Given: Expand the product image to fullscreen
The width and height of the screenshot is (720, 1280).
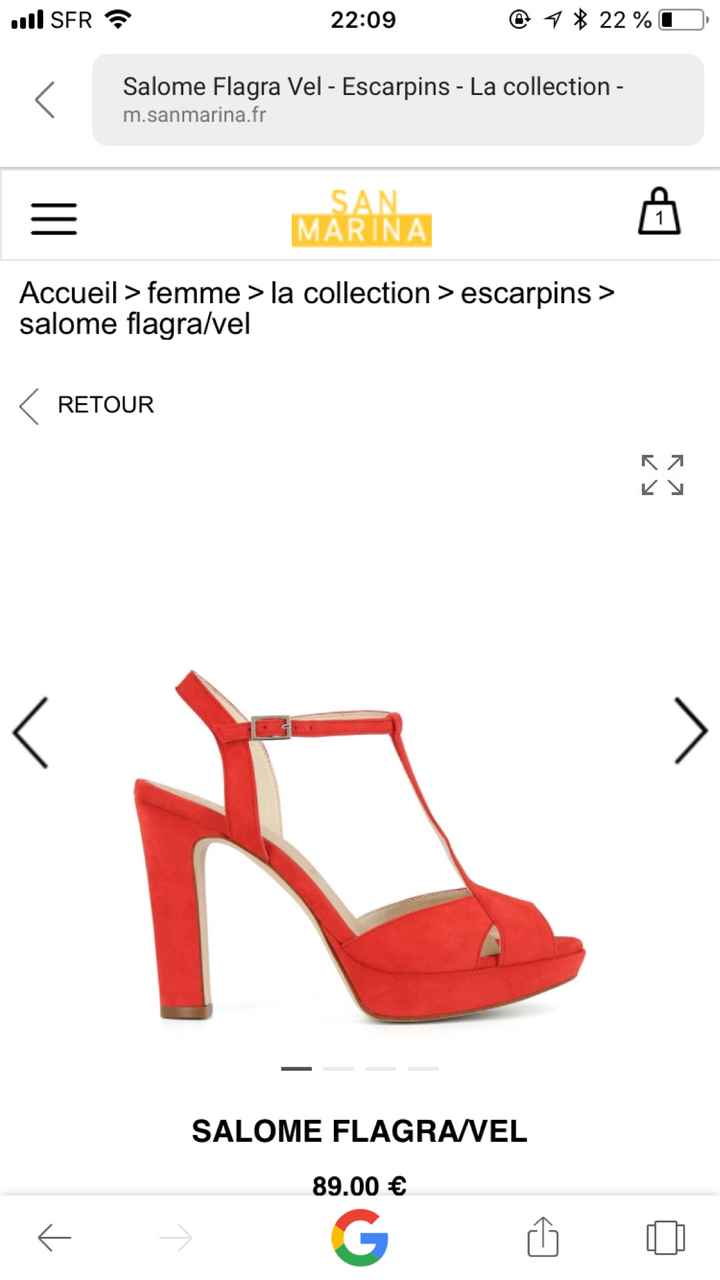Looking at the screenshot, I should [x=660, y=476].
